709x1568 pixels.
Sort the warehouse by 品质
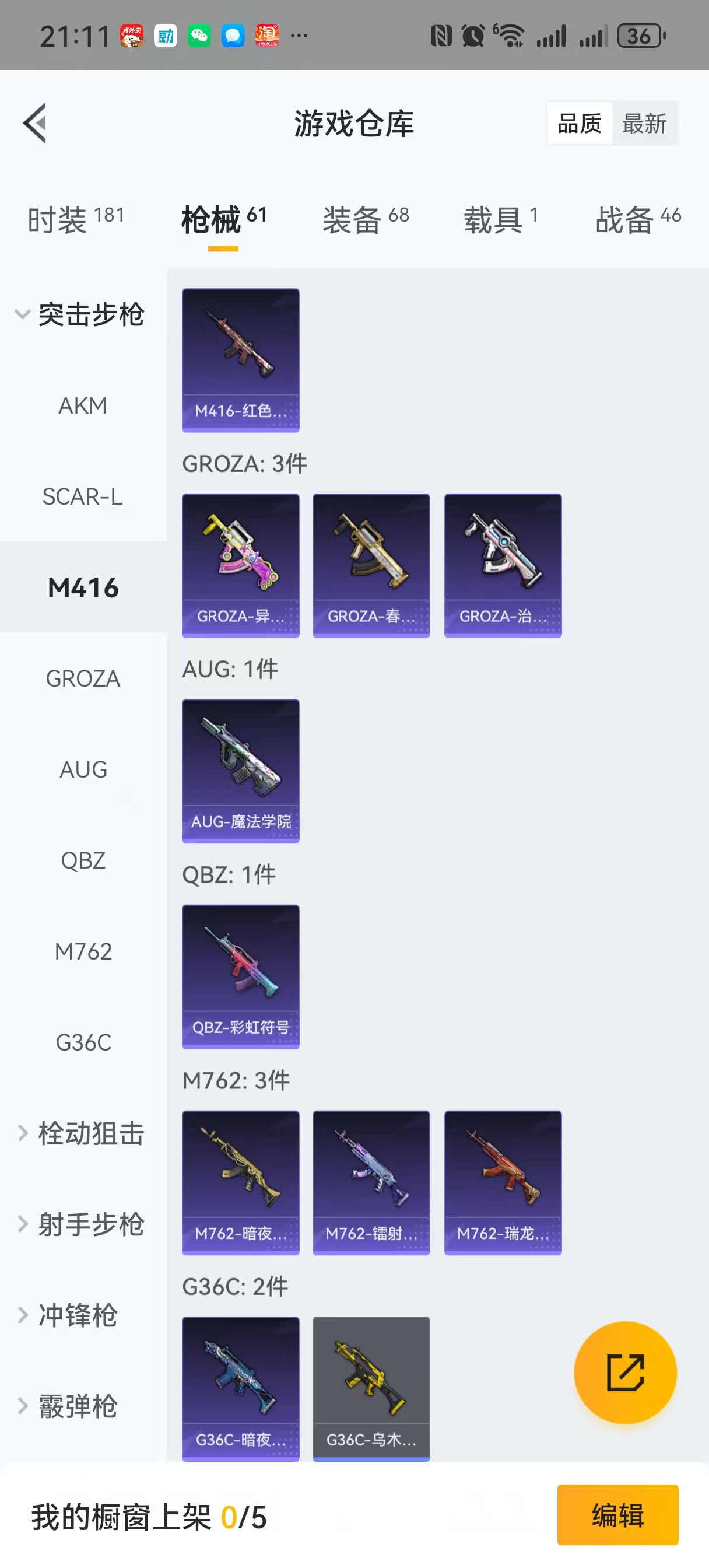click(580, 124)
